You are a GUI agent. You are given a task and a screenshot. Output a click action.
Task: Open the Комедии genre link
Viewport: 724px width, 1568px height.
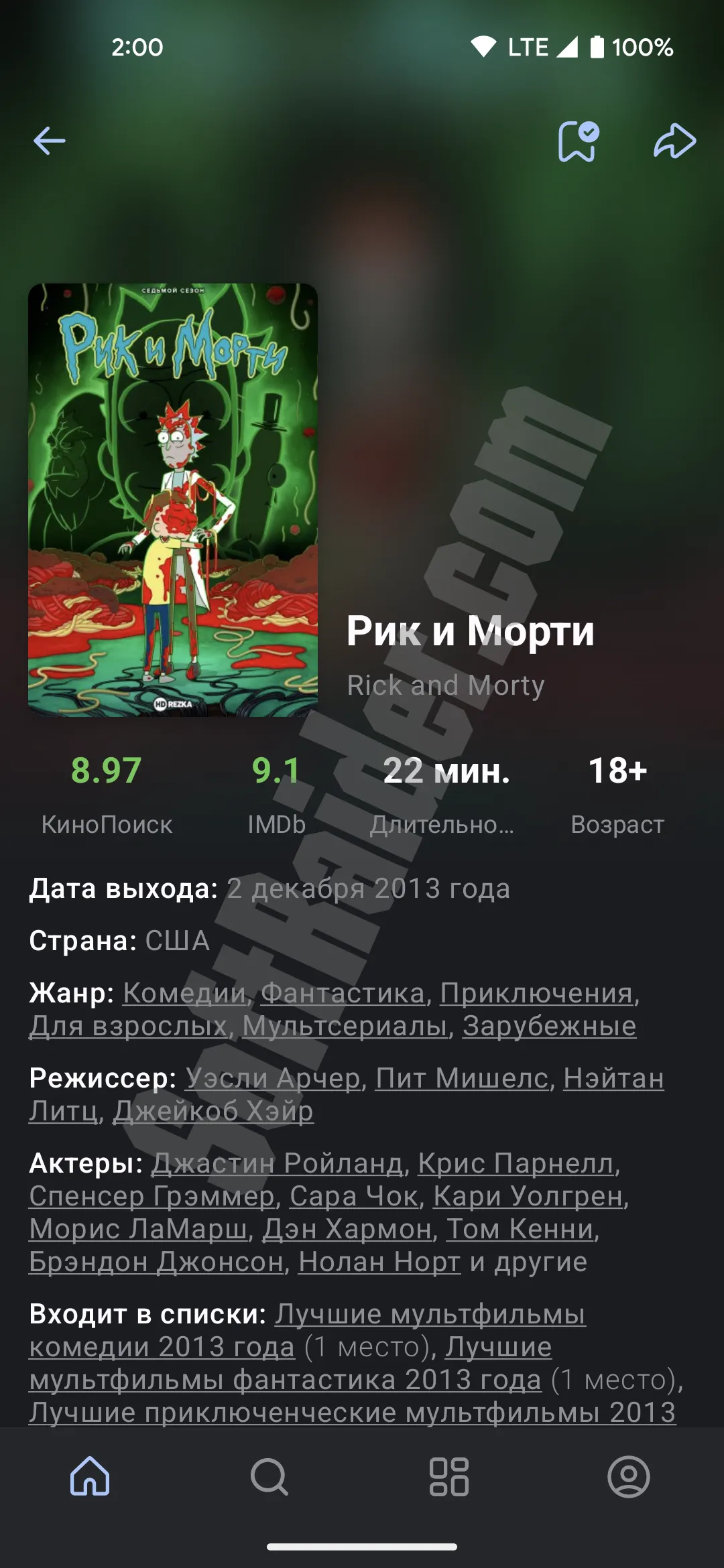[184, 993]
